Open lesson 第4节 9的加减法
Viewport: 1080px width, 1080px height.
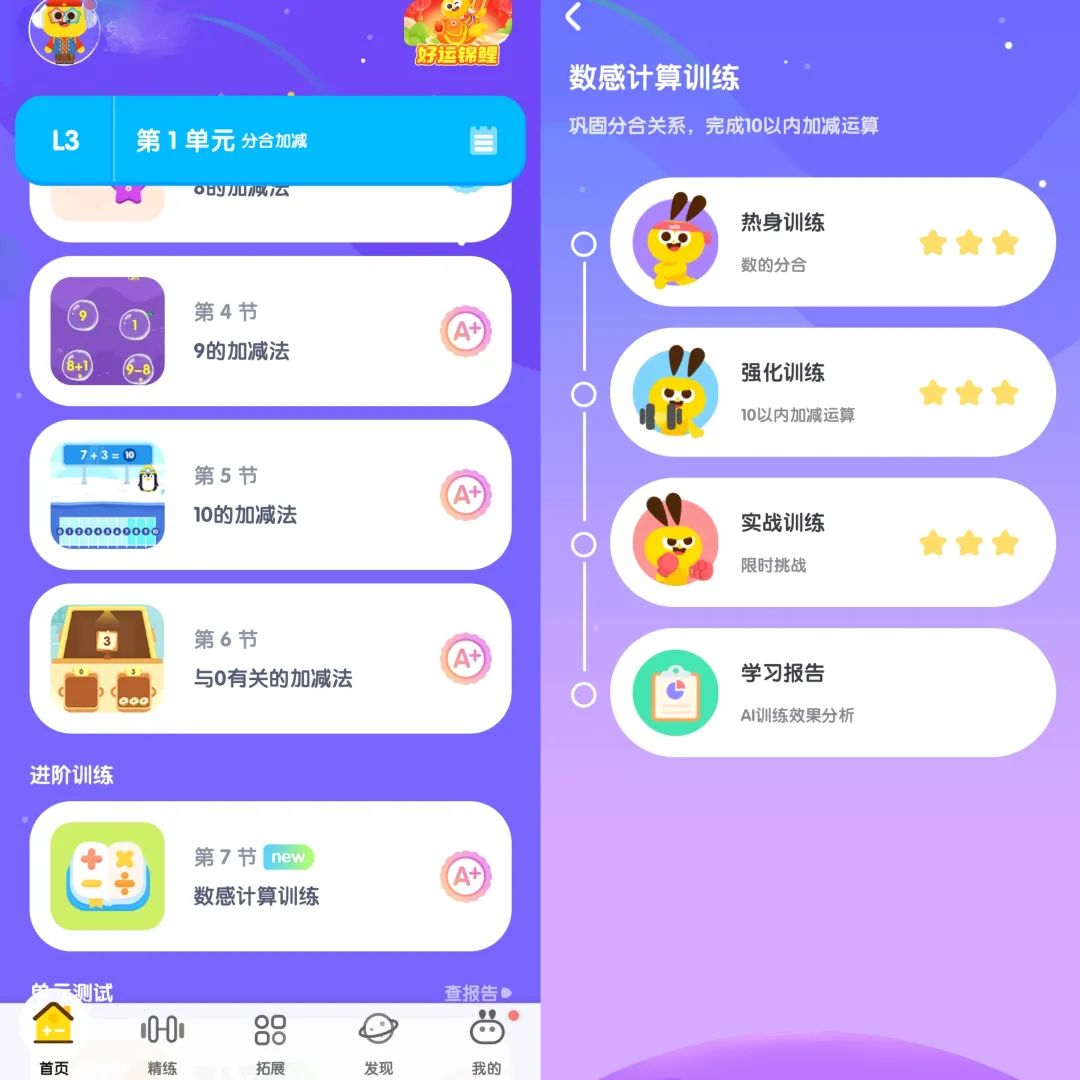(x=270, y=331)
